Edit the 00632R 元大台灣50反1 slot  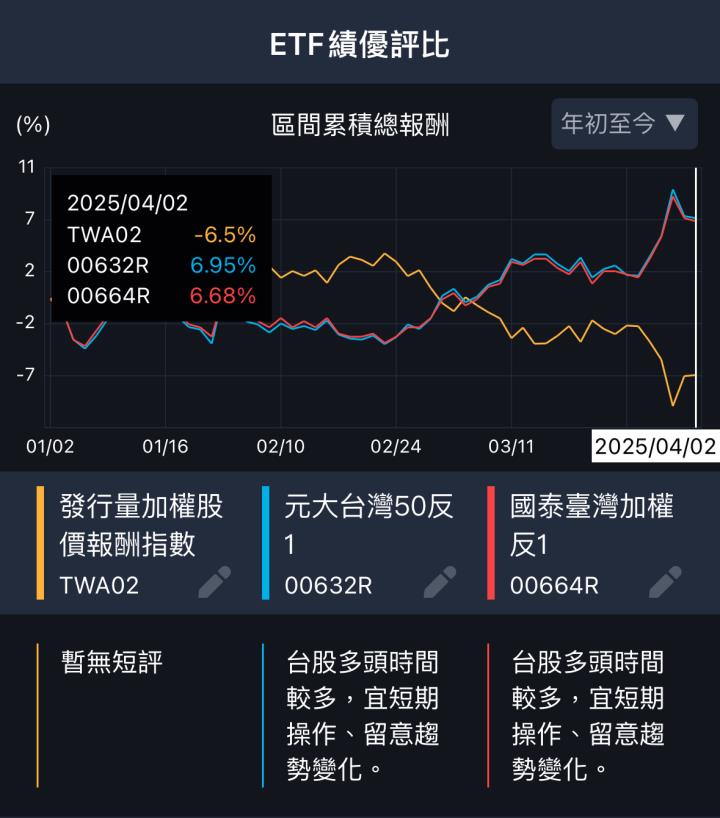[440, 582]
